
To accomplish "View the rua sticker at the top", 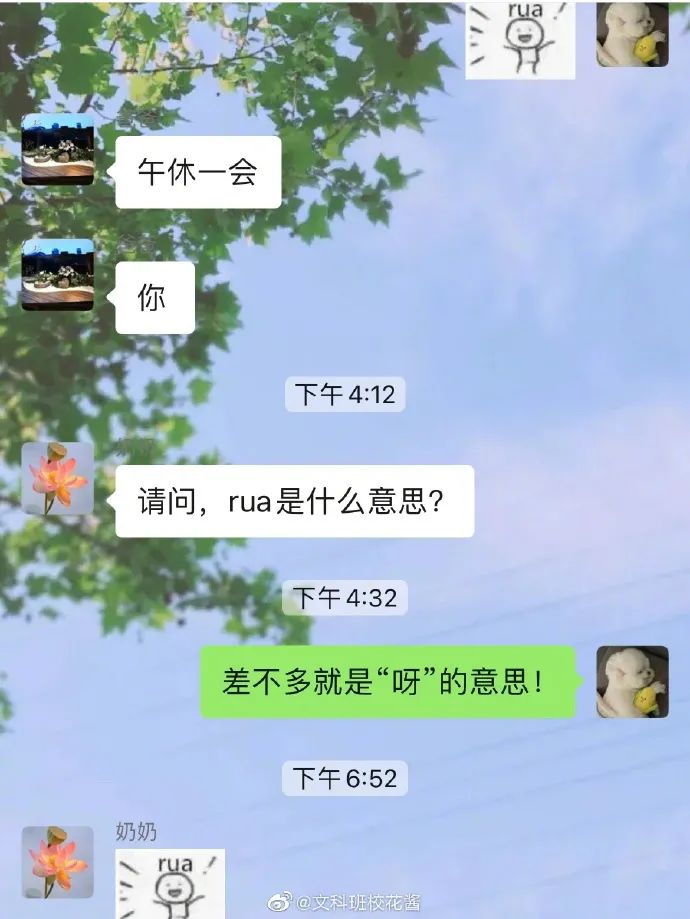I will [x=520, y=38].
